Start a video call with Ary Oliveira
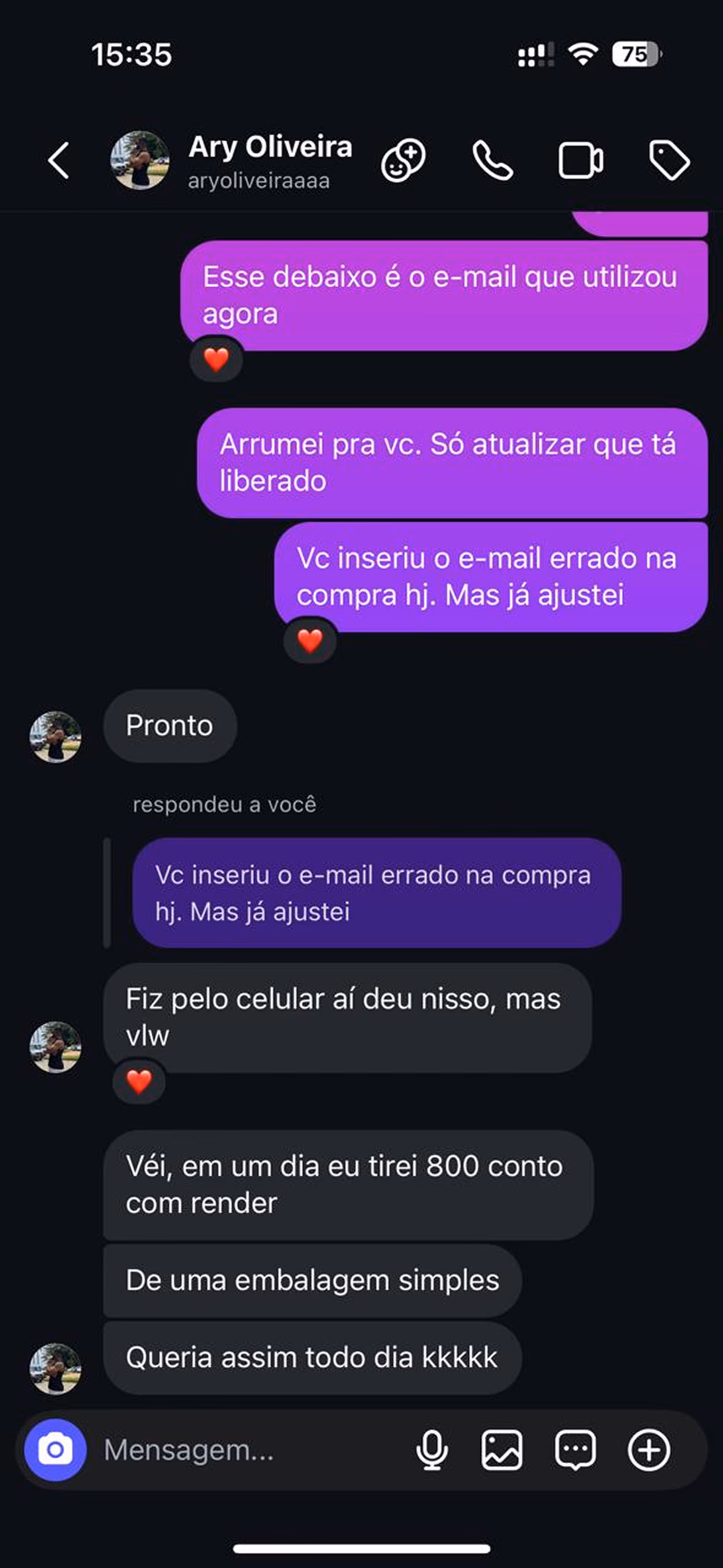Image resolution: width=723 pixels, height=1568 pixels. point(581,161)
